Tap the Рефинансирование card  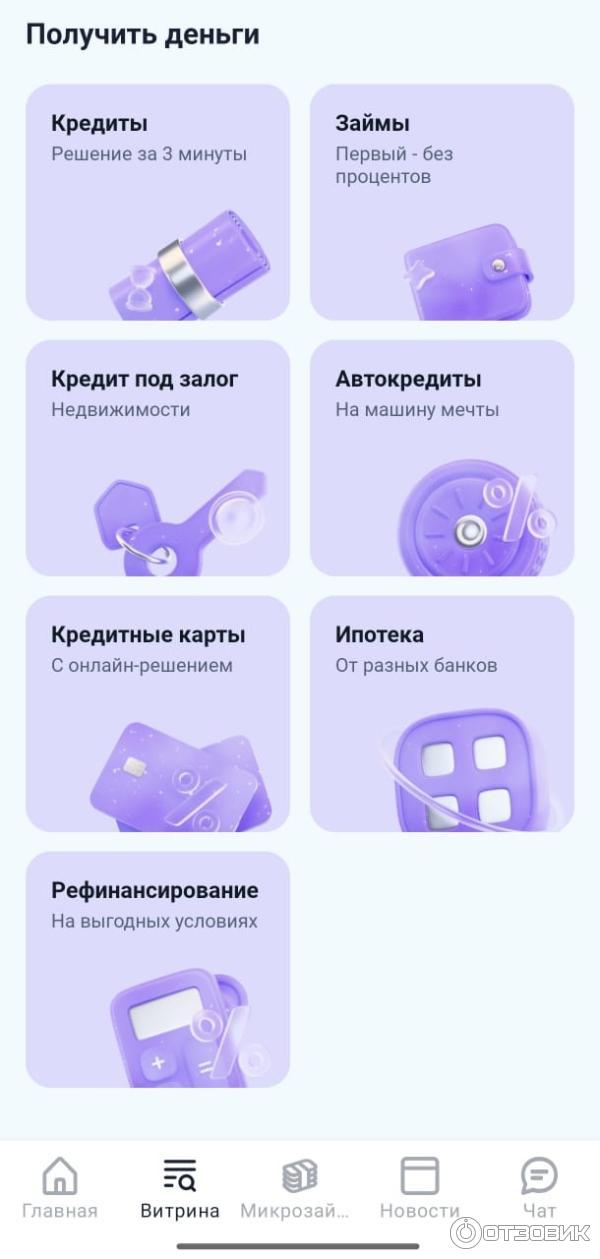coord(157,969)
